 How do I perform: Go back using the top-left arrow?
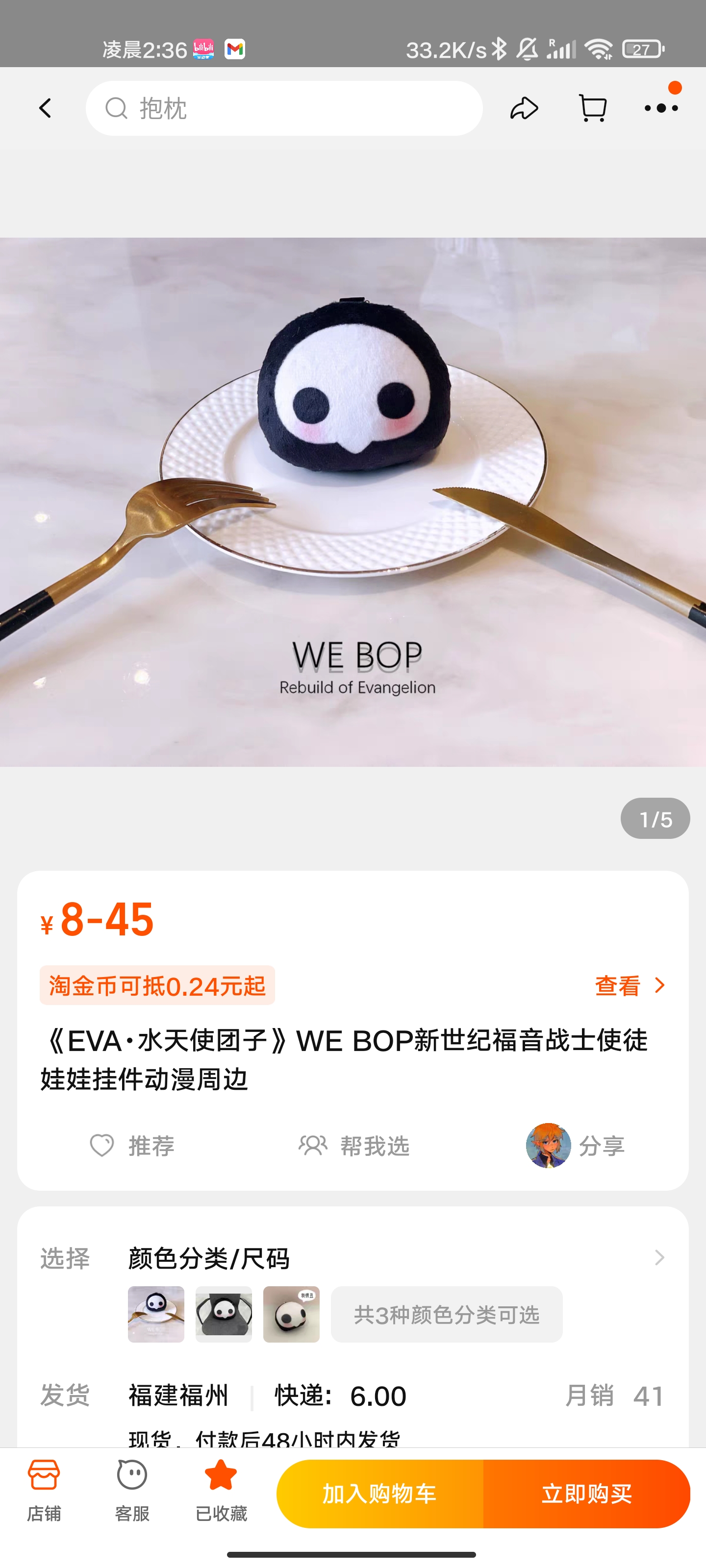[x=45, y=108]
